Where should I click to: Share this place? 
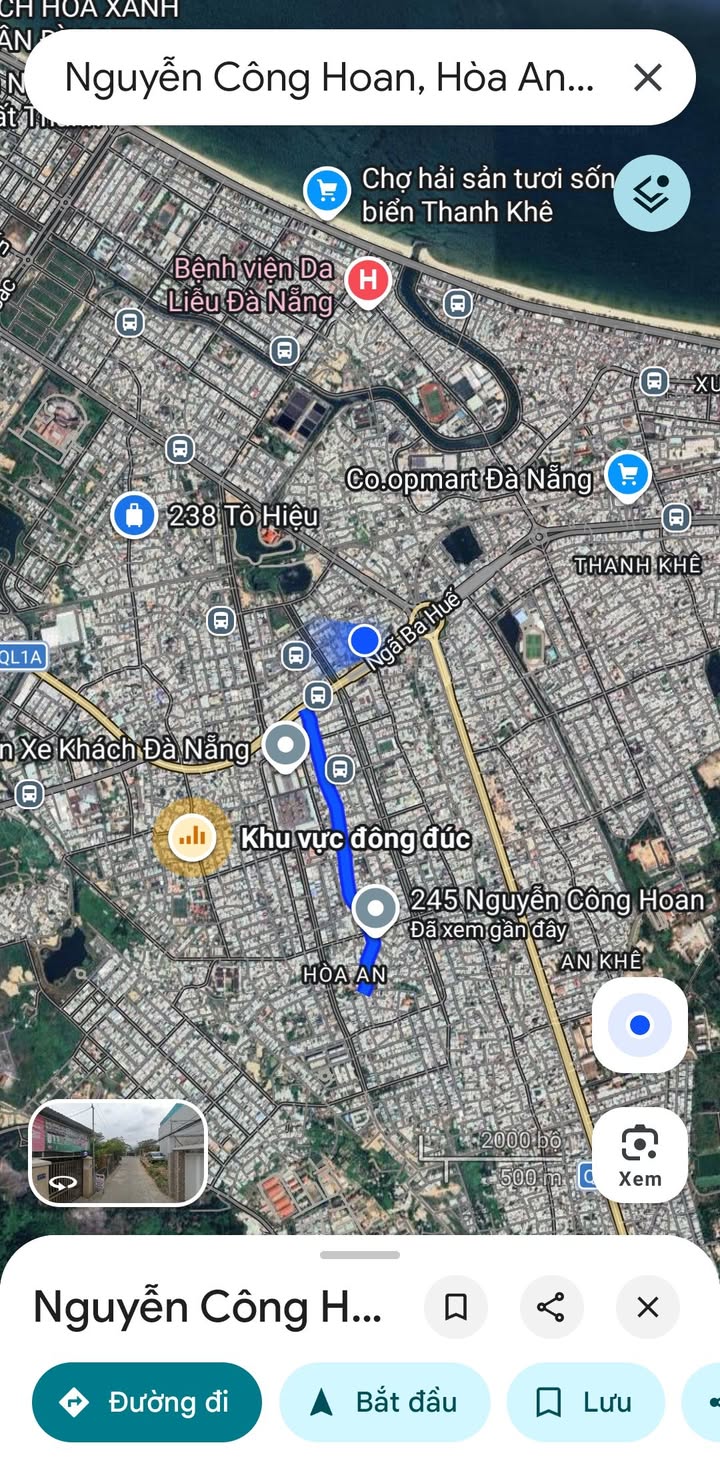pyautogui.click(x=551, y=1307)
